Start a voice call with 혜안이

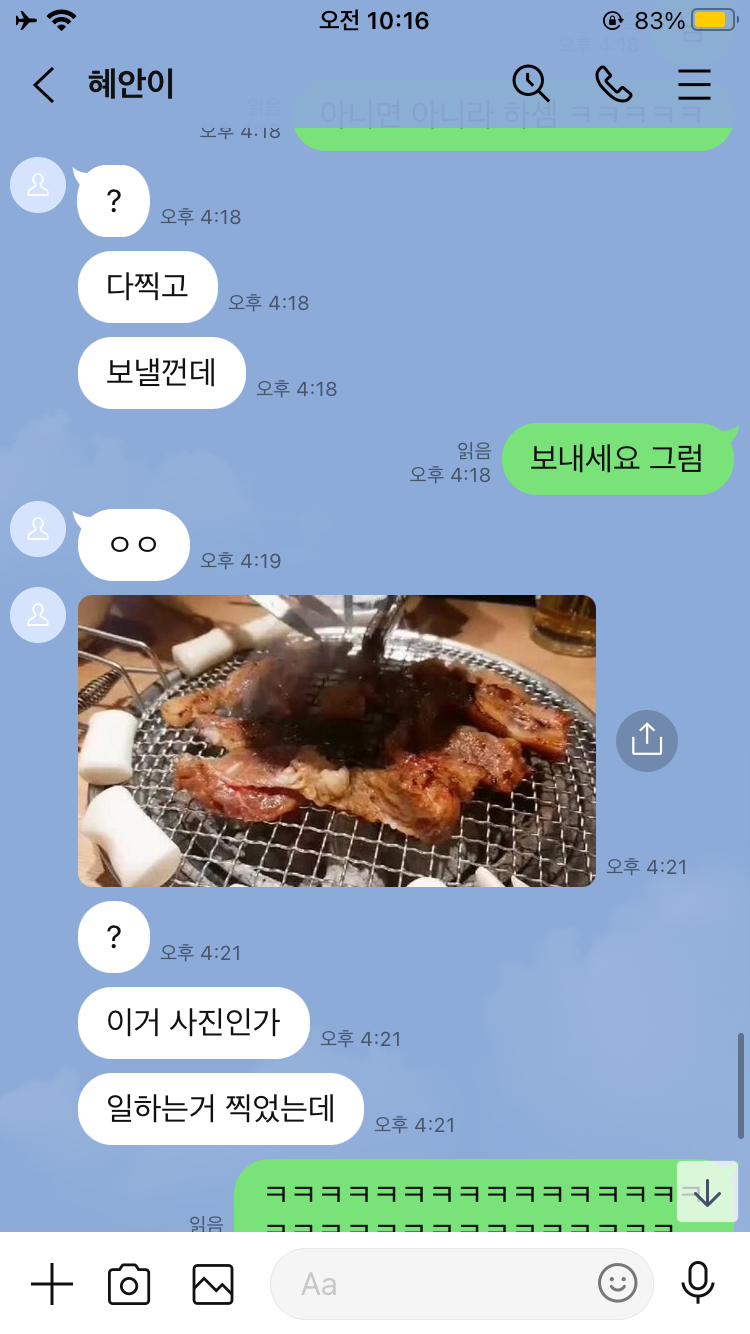point(613,85)
